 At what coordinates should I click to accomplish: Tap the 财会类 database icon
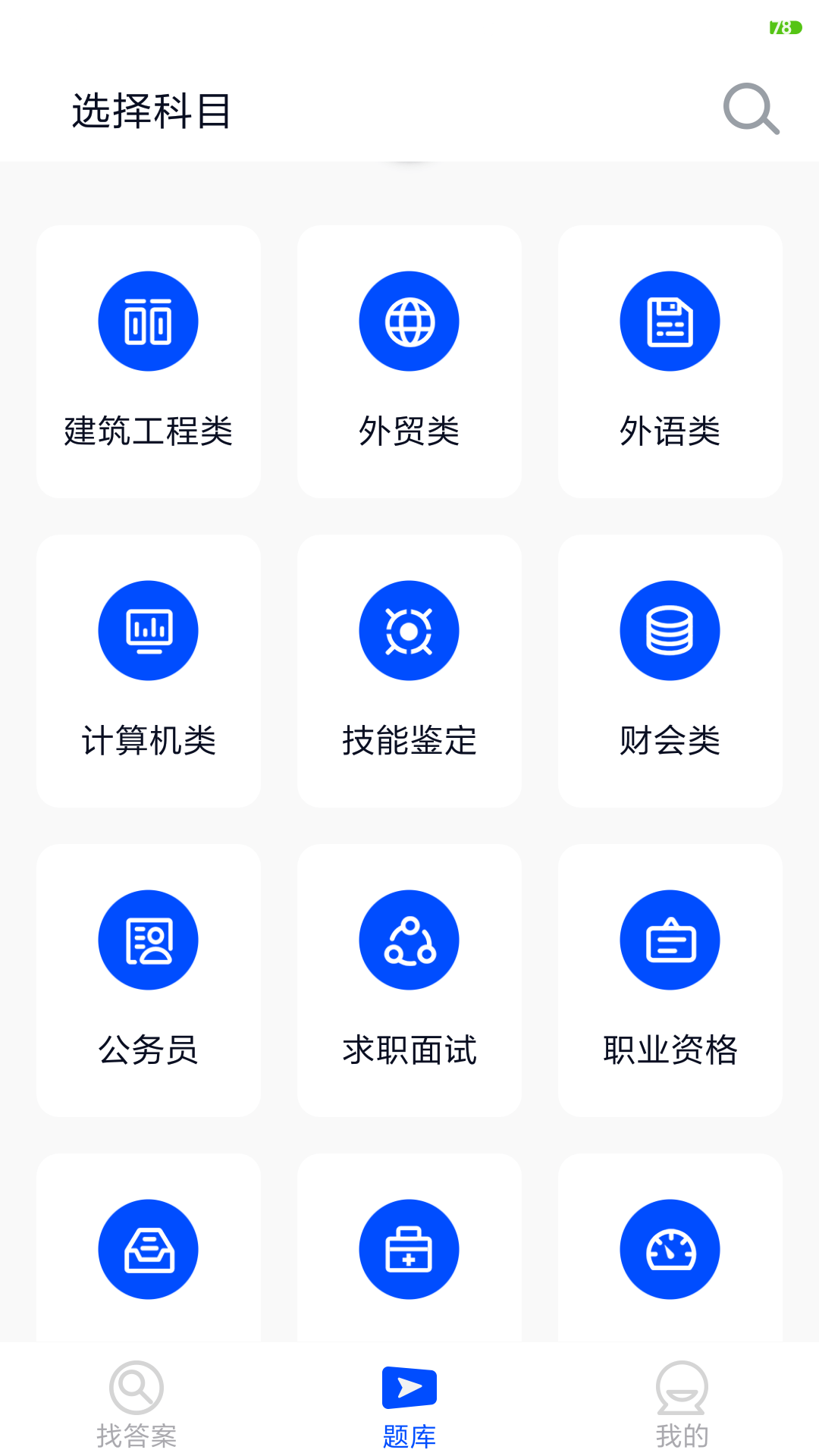point(670,629)
